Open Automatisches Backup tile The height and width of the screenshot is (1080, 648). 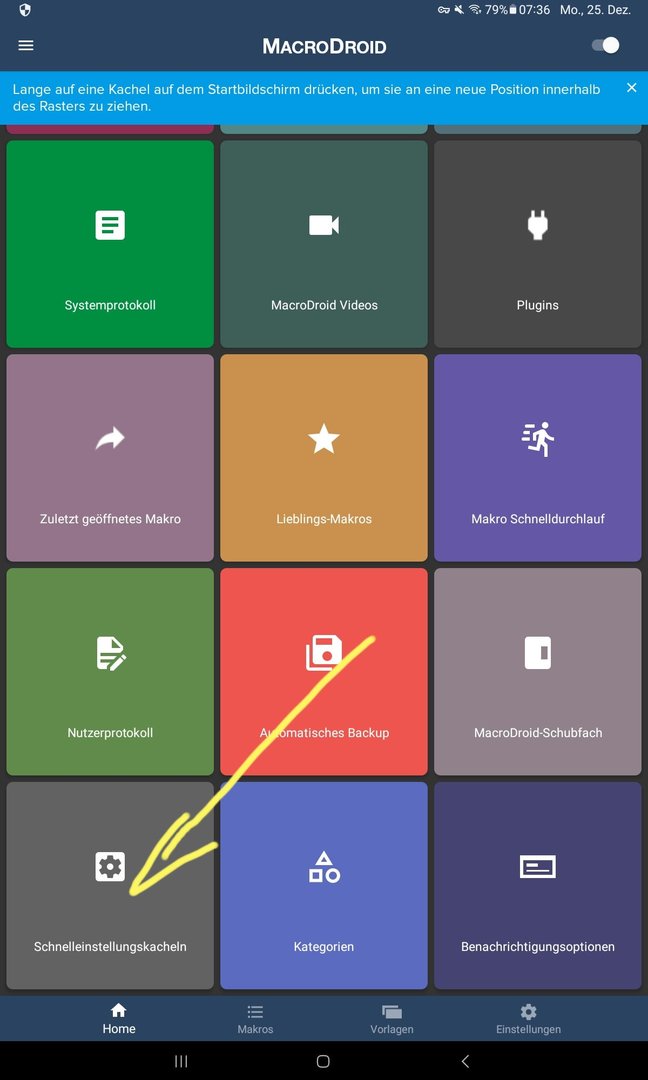pos(324,672)
